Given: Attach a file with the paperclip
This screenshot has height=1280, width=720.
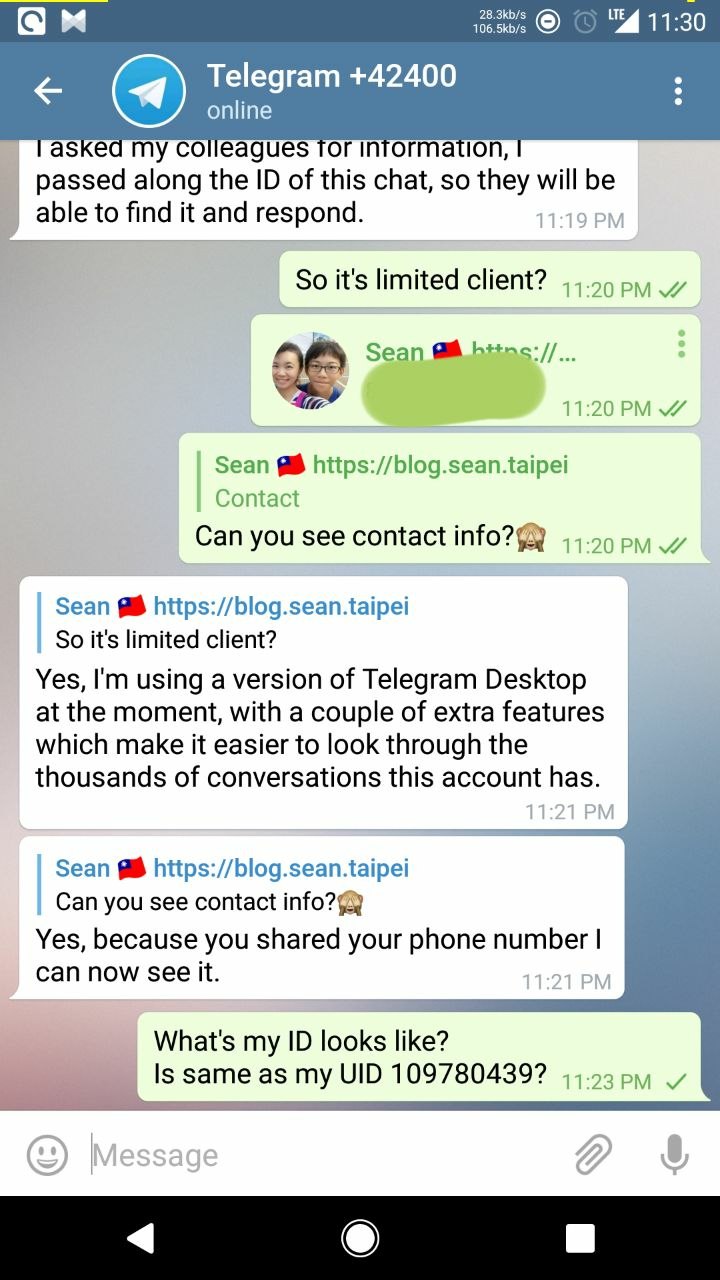Looking at the screenshot, I should click(593, 1155).
